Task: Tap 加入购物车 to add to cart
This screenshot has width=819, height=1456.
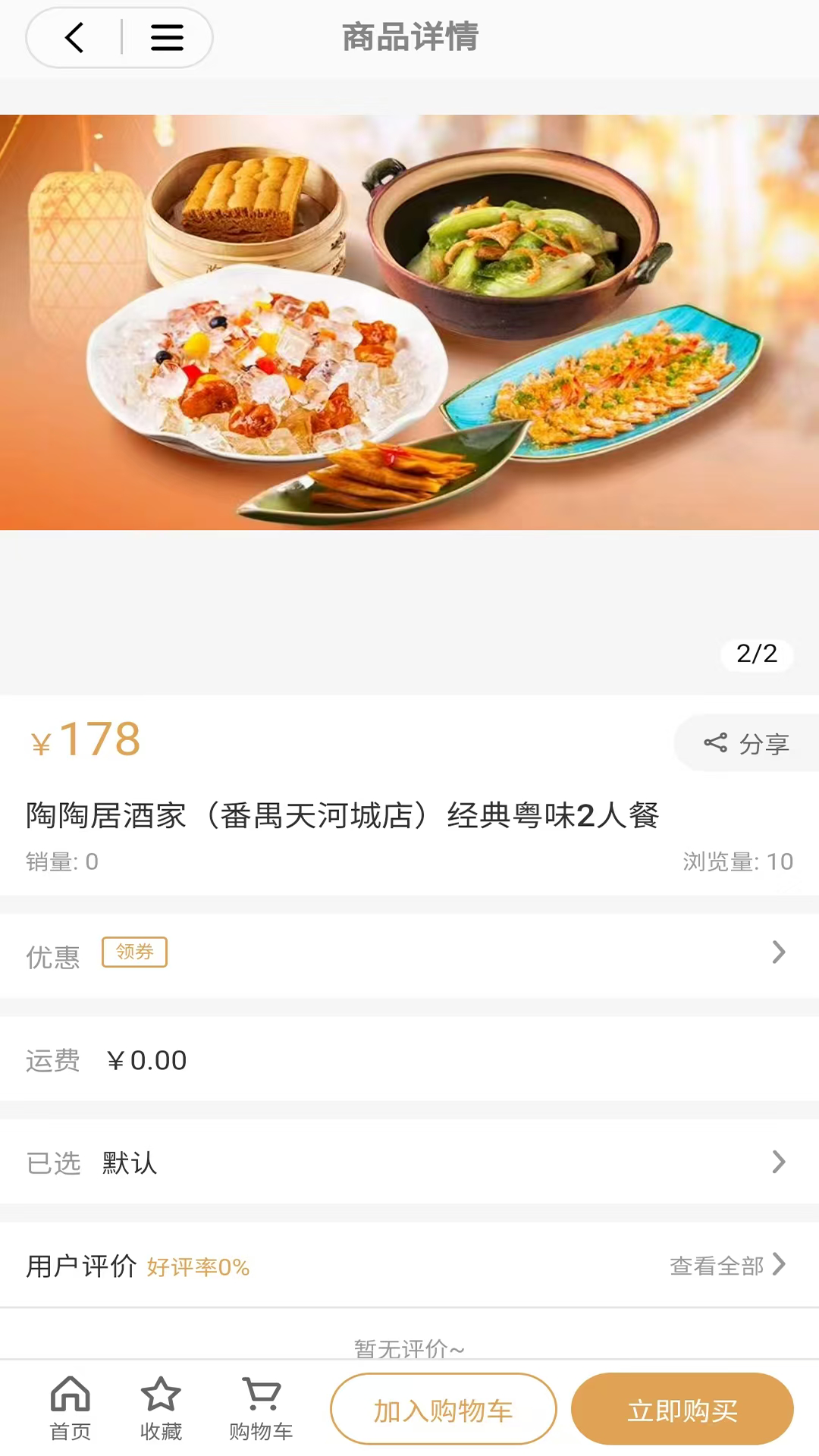Action: coord(443,1409)
